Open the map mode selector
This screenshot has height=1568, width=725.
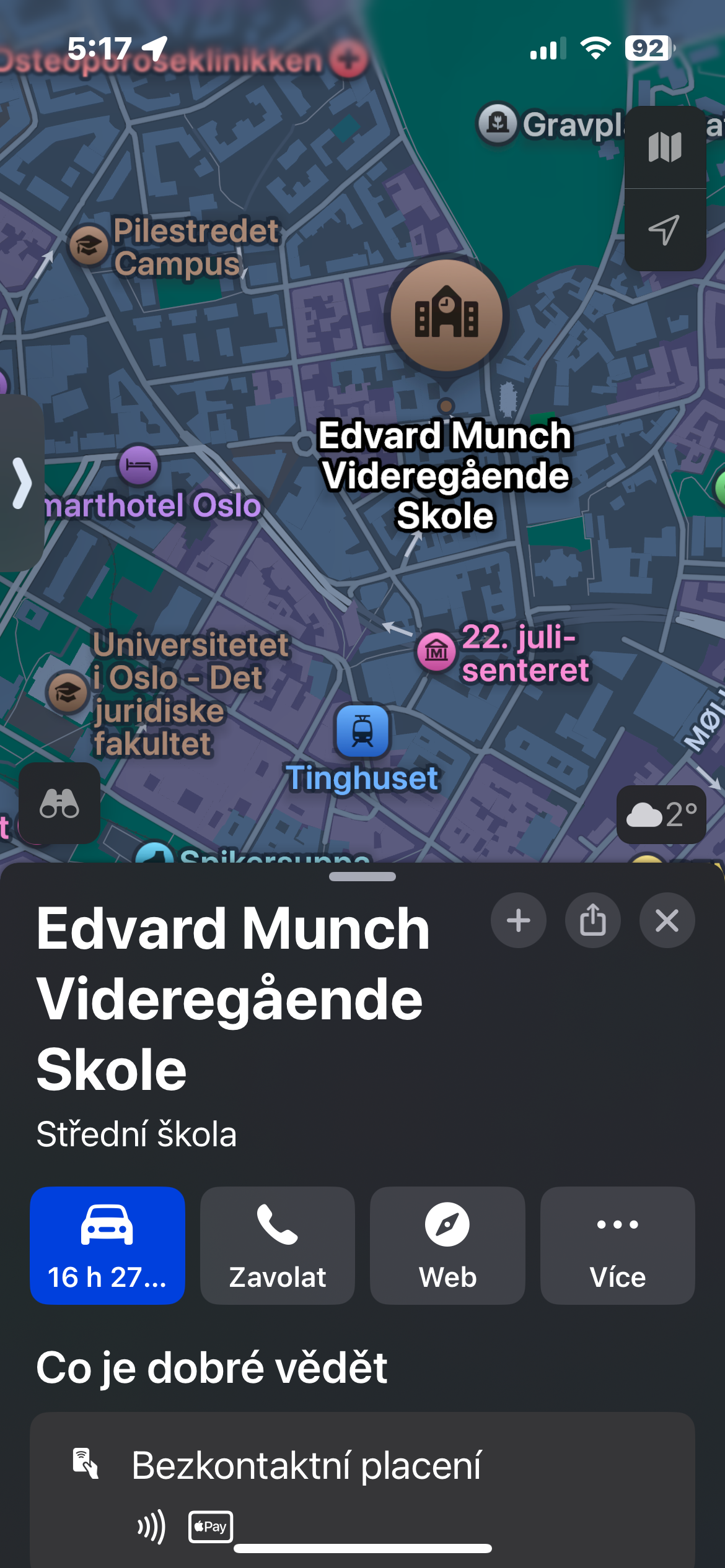(x=665, y=147)
